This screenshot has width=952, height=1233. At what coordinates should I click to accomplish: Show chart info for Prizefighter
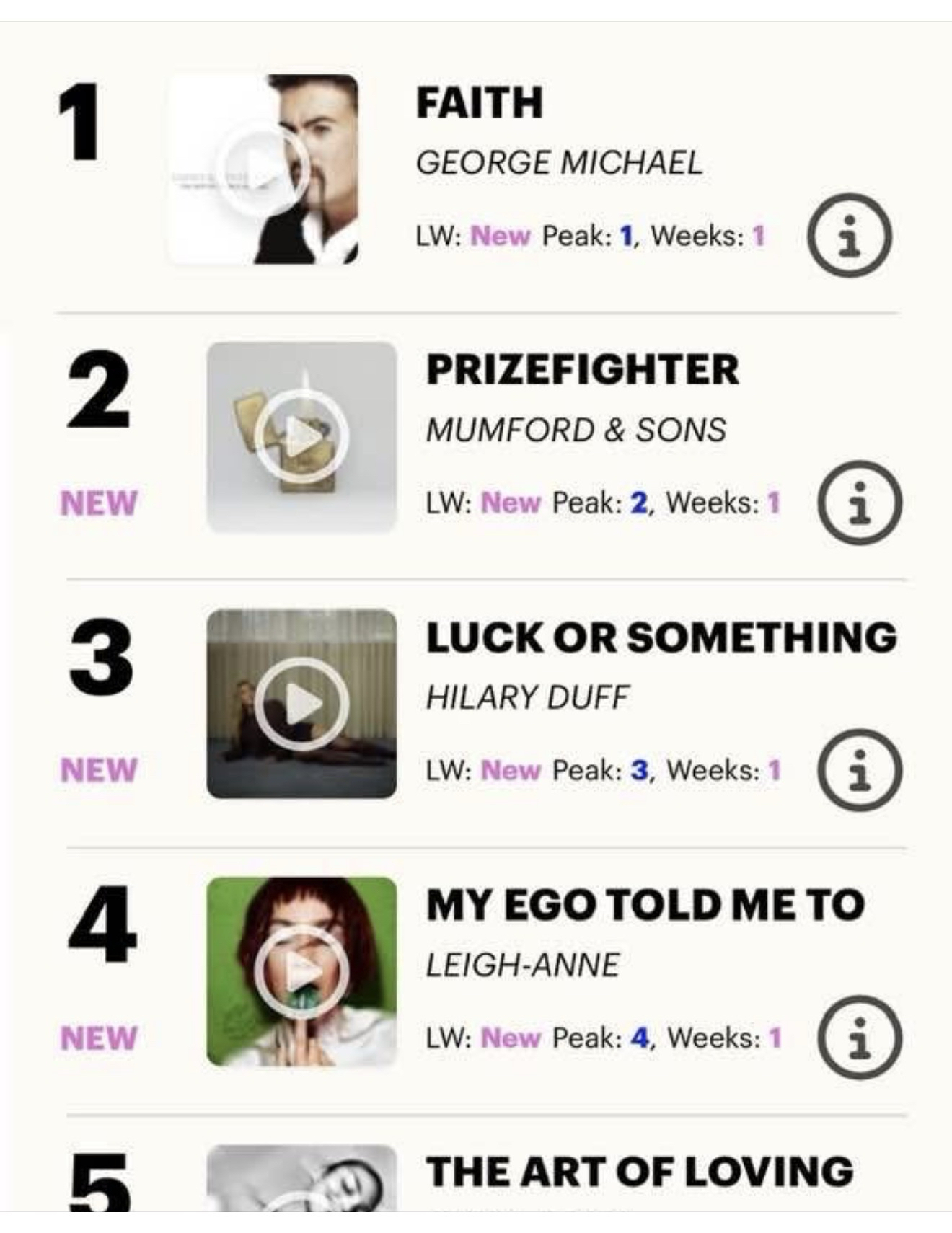pos(859,503)
